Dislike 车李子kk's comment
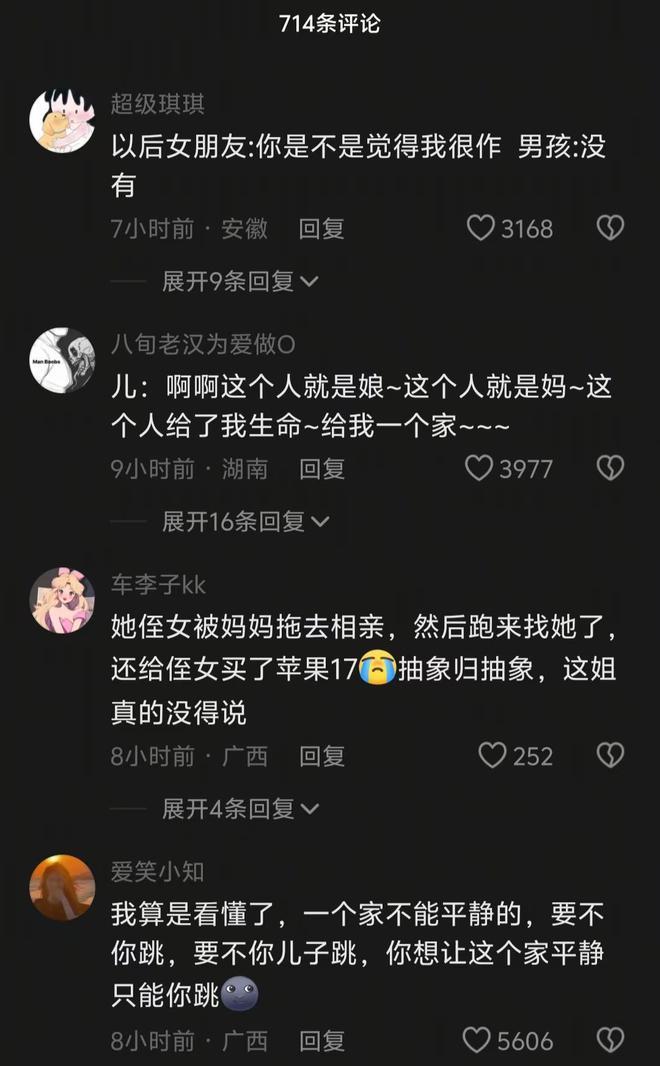Screen dimensions: 660x1066 tap(610, 756)
